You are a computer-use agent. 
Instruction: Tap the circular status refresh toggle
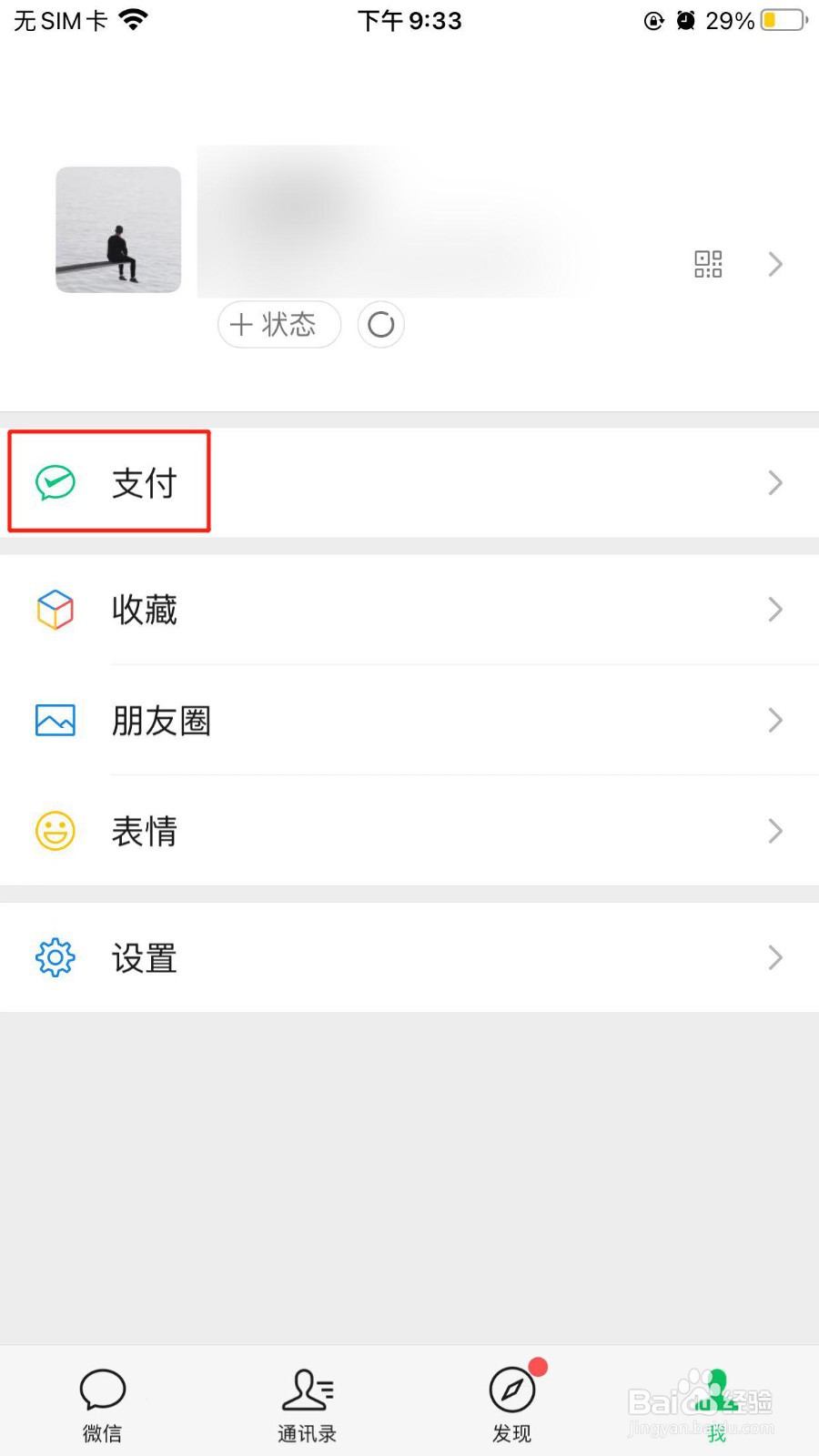380,325
